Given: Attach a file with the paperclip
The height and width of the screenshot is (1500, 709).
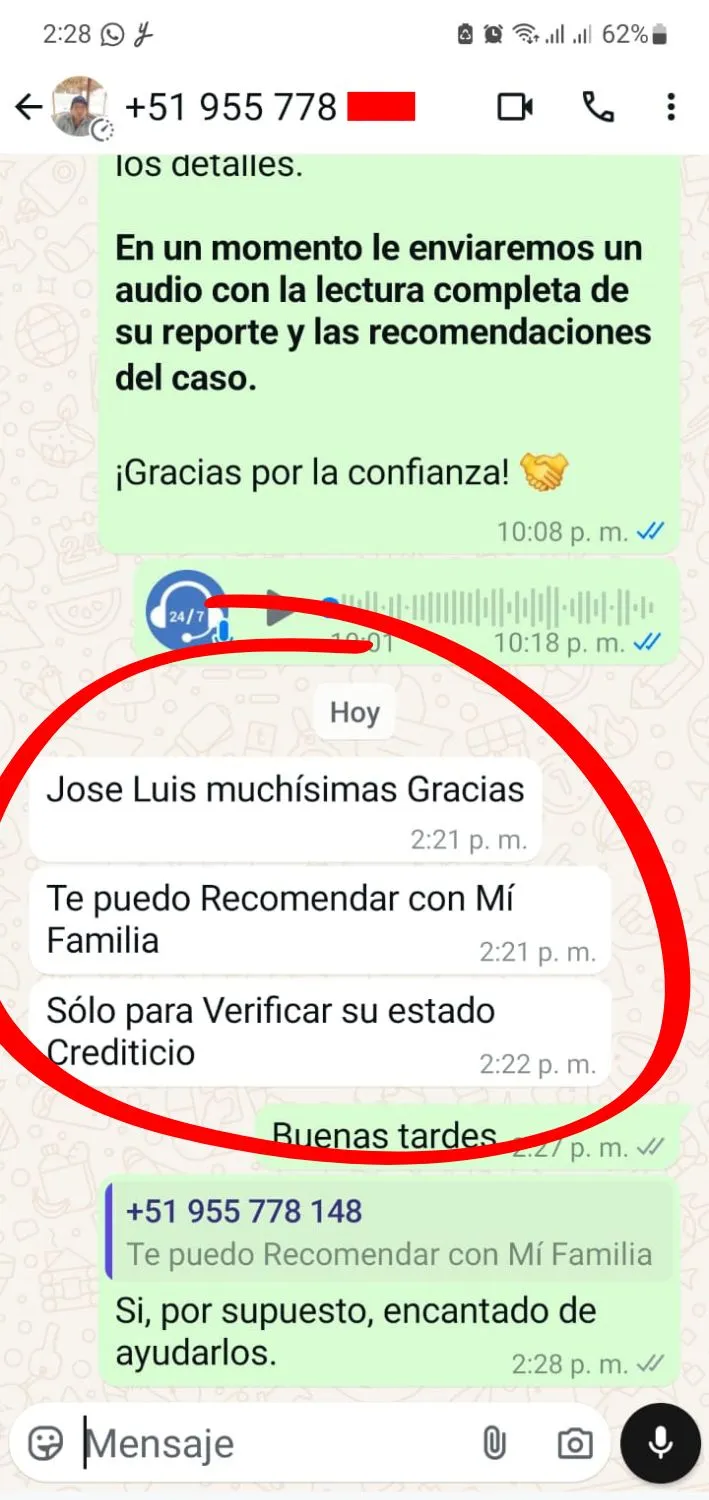Looking at the screenshot, I should pyautogui.click(x=492, y=1443).
